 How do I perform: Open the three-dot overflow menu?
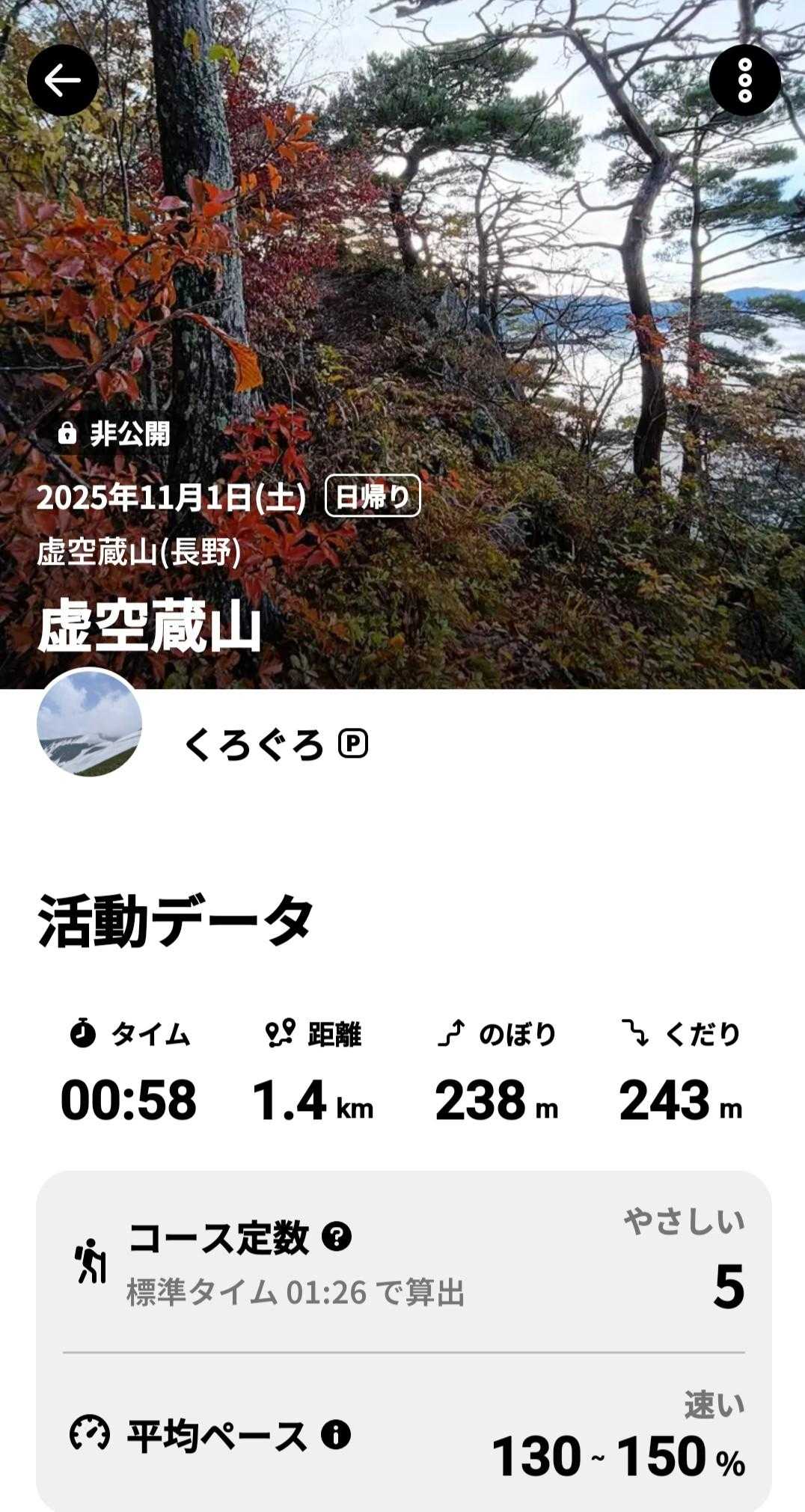click(x=744, y=80)
